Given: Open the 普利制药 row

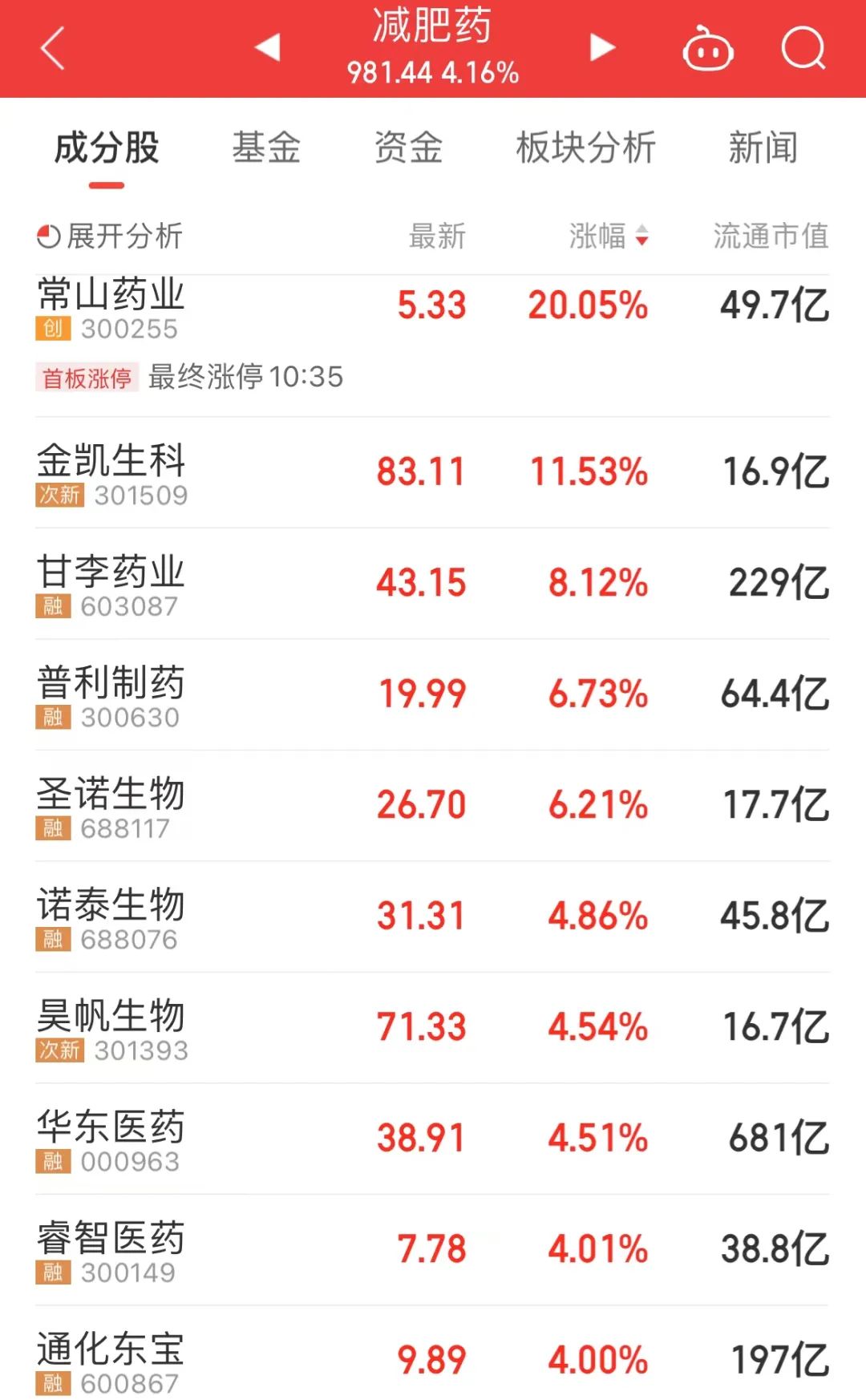Looking at the screenshot, I should pyautogui.click(x=111, y=695).
